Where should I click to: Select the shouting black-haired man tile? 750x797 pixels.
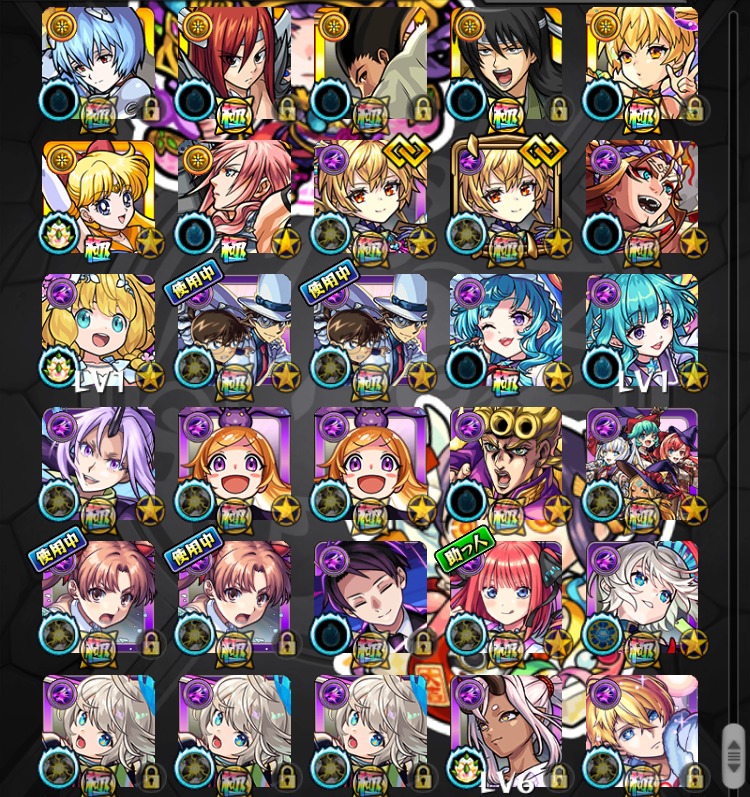[x=506, y=65]
